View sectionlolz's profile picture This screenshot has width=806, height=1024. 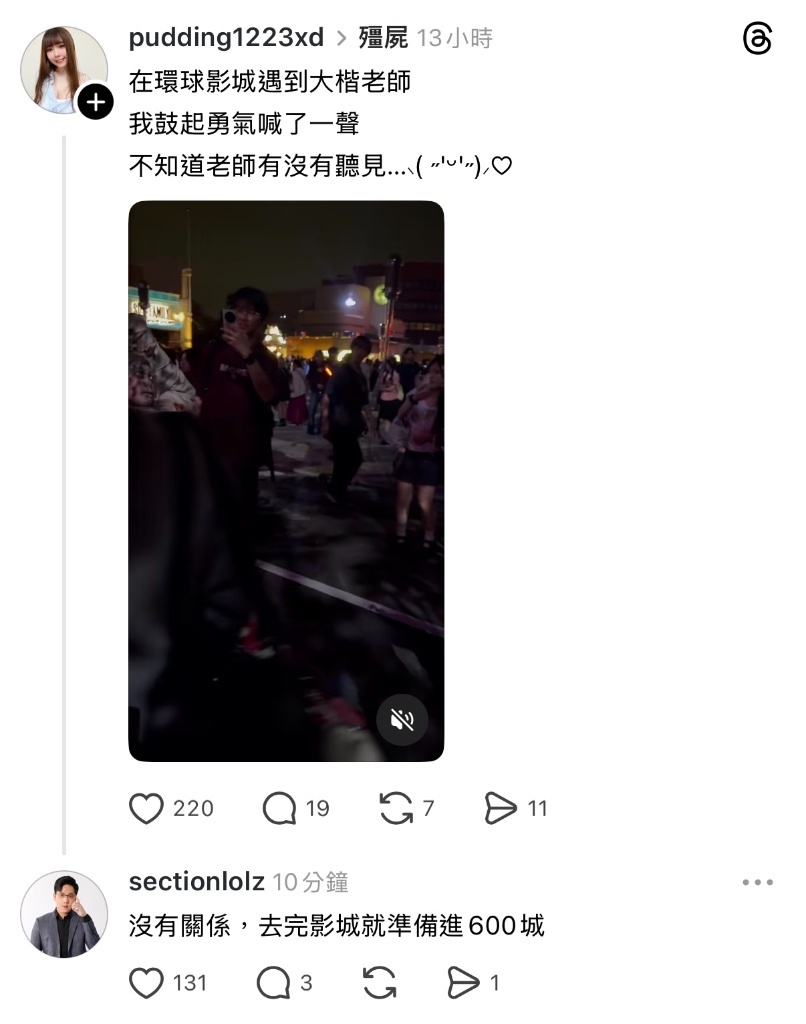coord(64,914)
